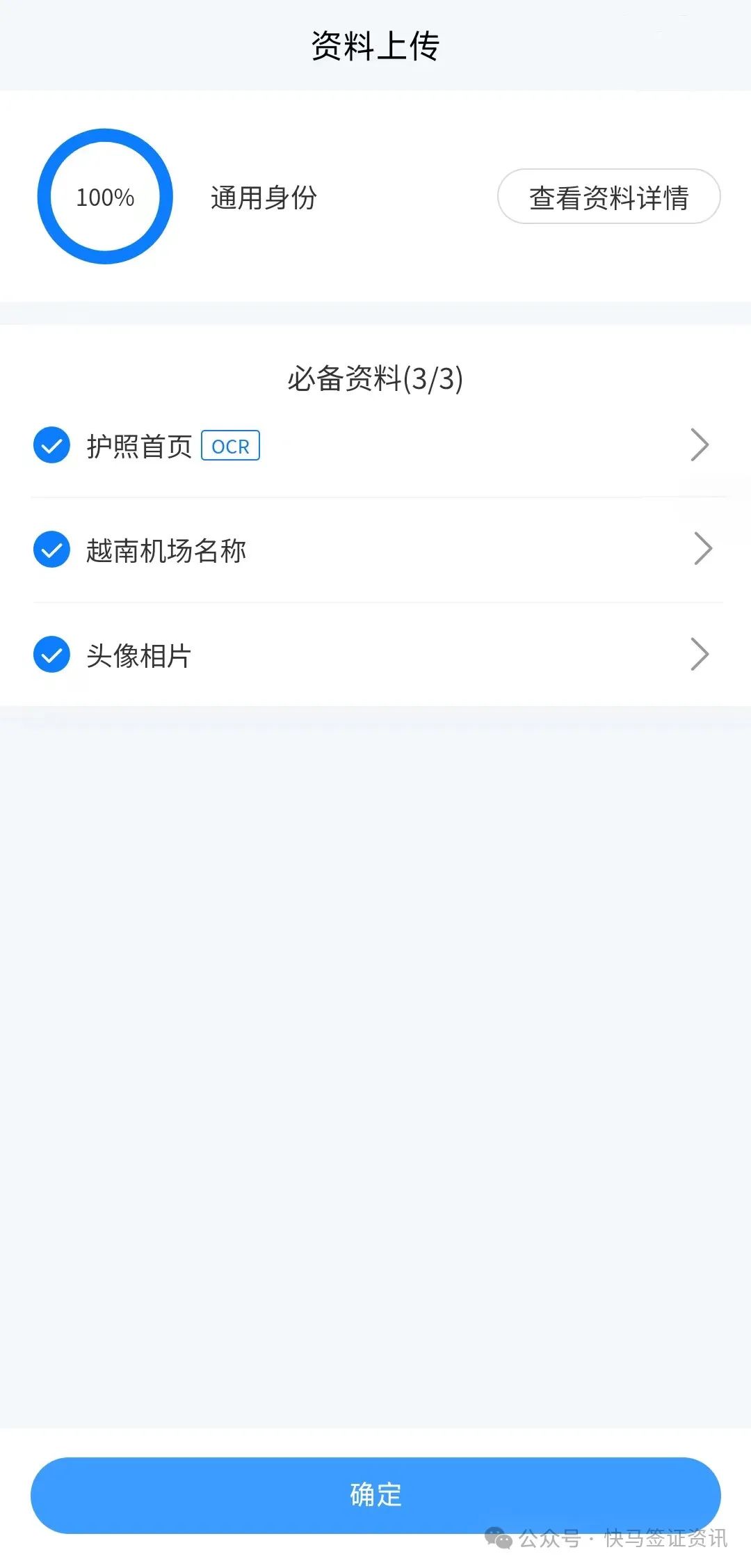Open the 护照首页 row
This screenshot has height=1568, width=751.
tap(375, 445)
